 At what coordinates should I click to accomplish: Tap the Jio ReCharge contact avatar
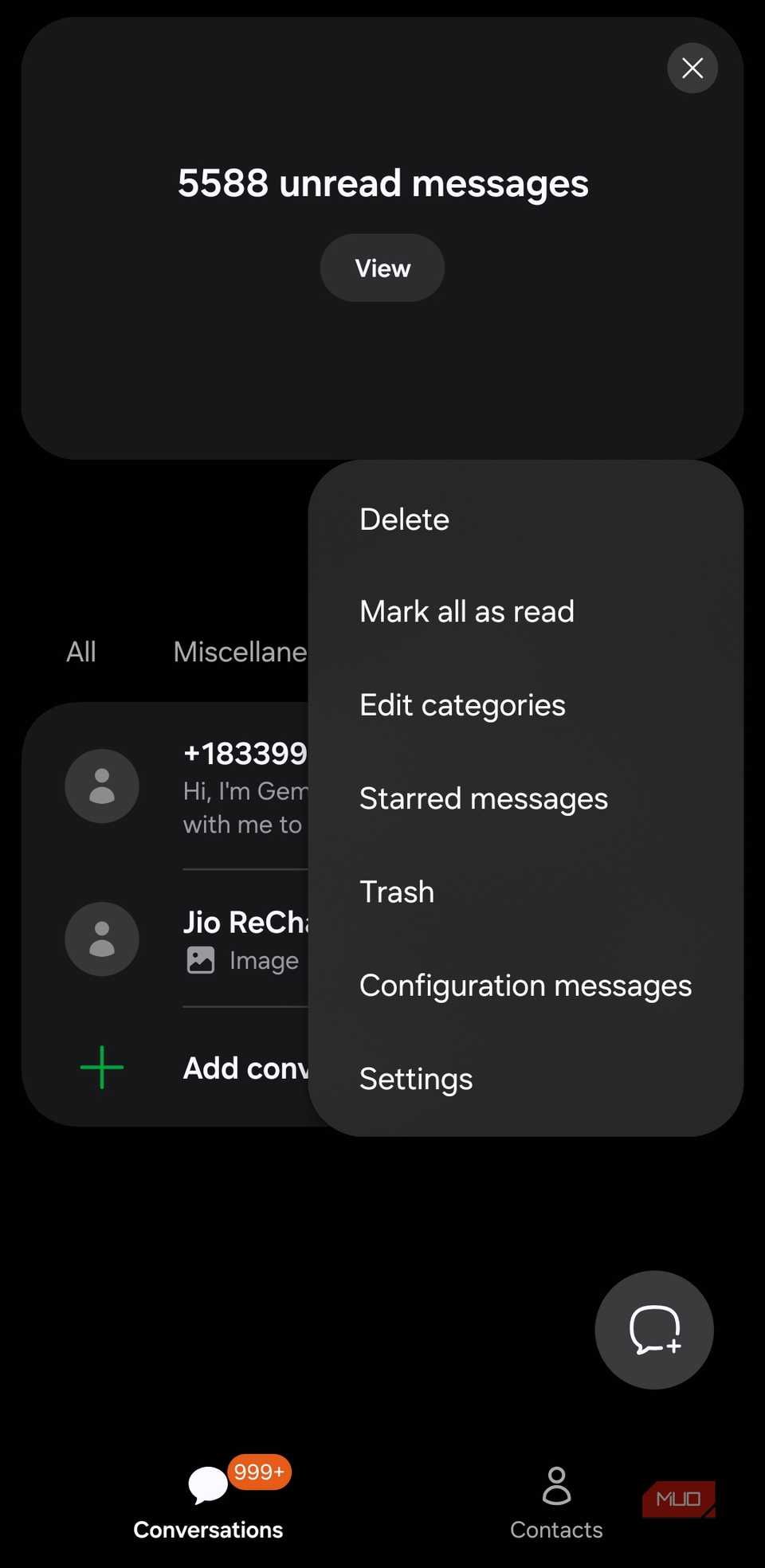click(102, 939)
